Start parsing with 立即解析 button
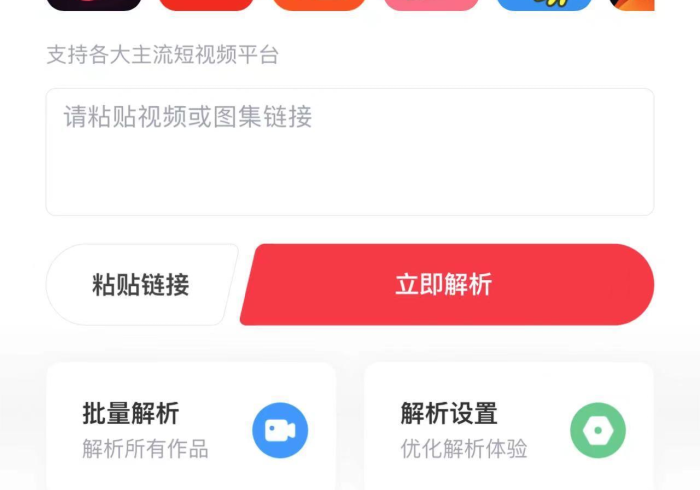The image size is (700, 490). [x=445, y=285]
